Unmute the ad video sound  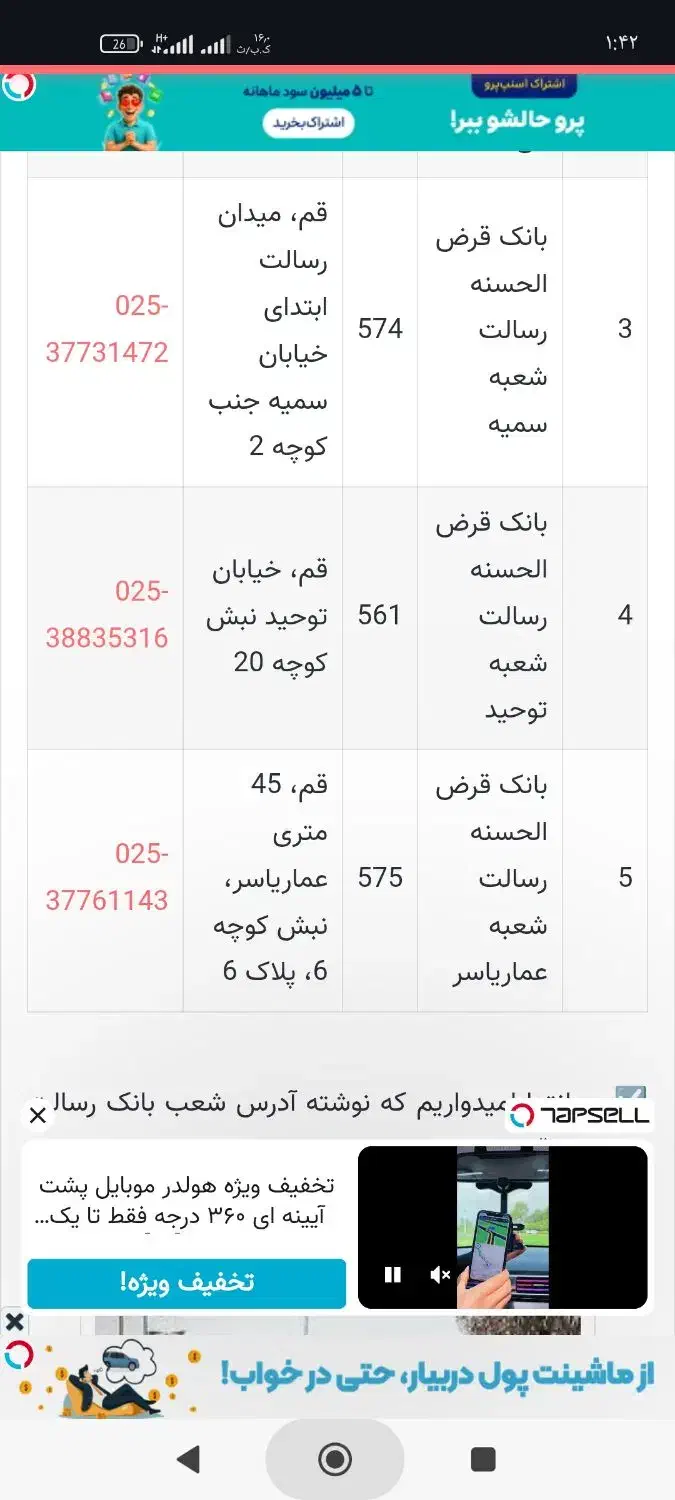[440, 1274]
